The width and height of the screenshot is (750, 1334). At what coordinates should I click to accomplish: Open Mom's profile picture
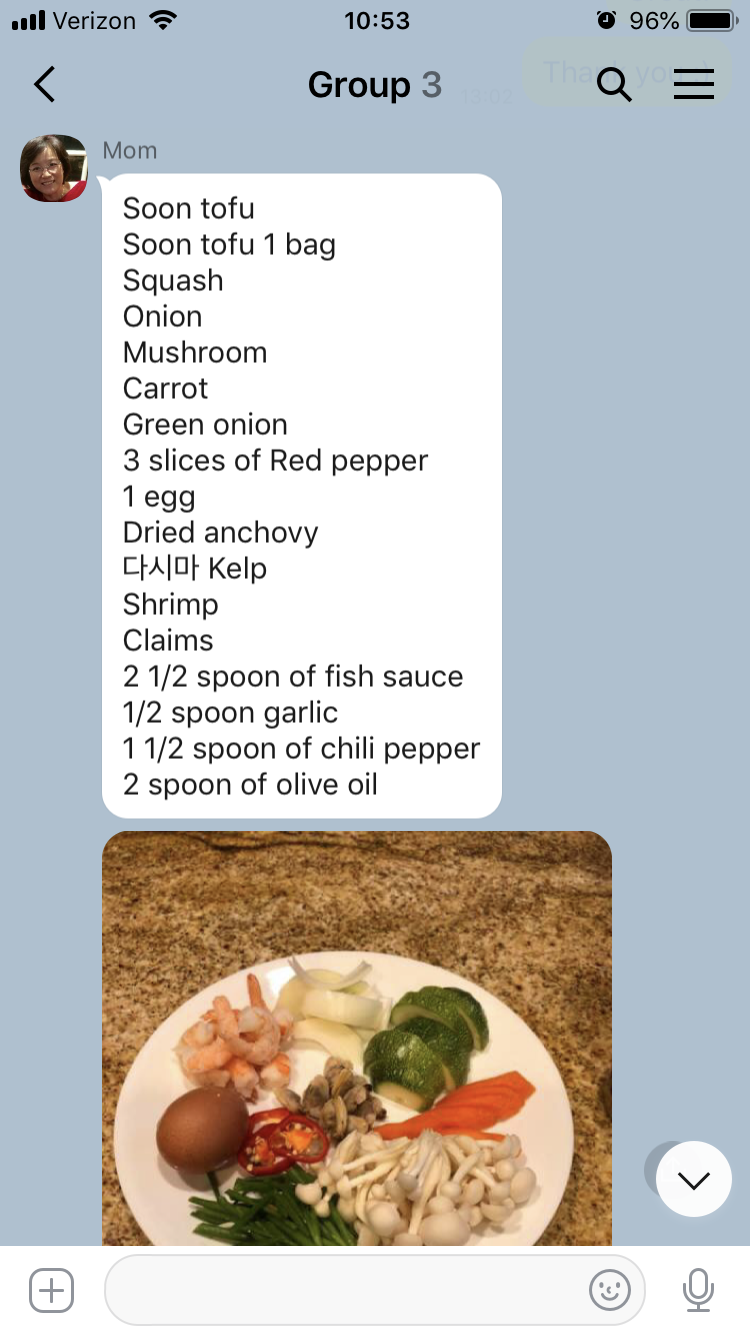click(54, 168)
